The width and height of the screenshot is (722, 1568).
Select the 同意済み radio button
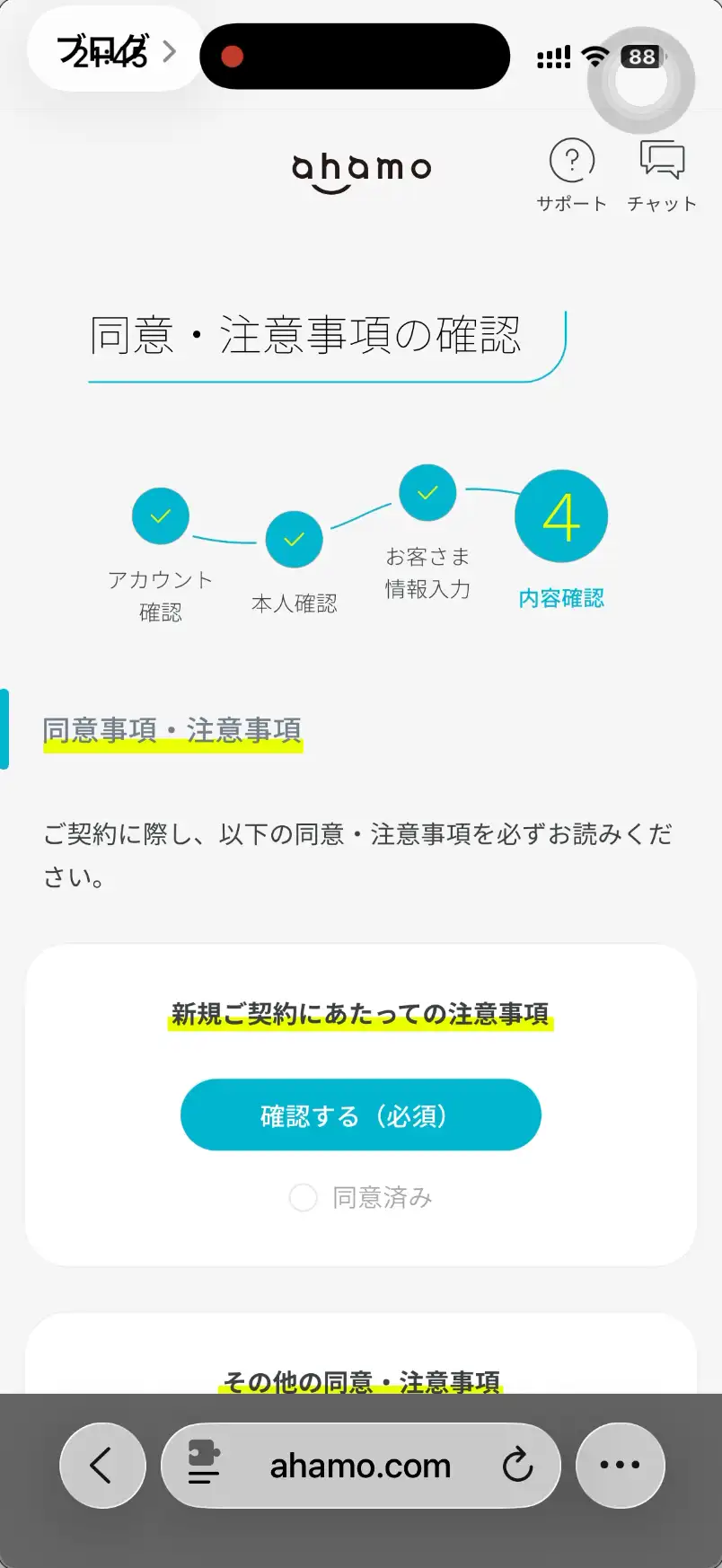point(303,1197)
